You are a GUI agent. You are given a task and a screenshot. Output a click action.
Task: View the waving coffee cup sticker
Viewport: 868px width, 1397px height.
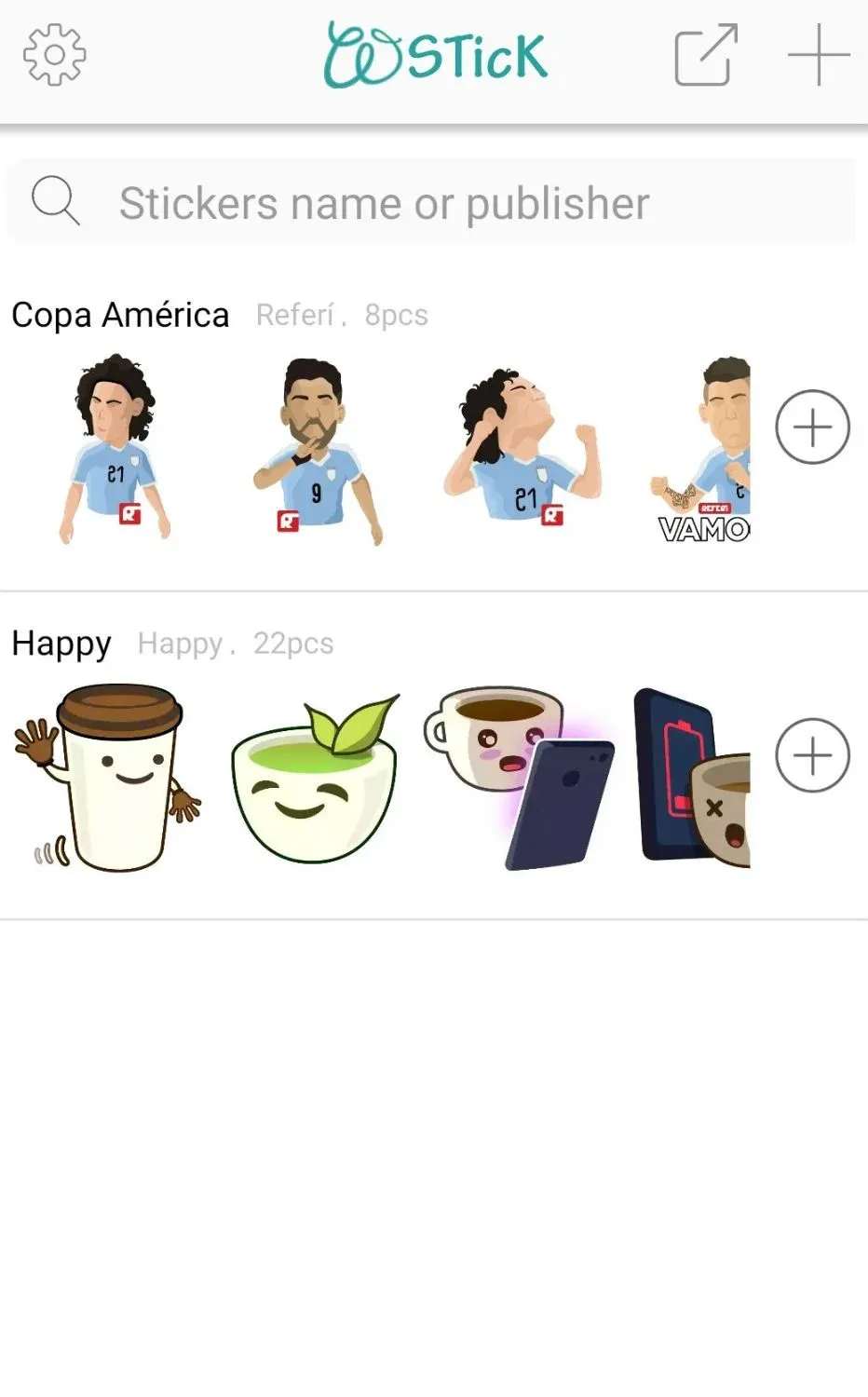[109, 779]
